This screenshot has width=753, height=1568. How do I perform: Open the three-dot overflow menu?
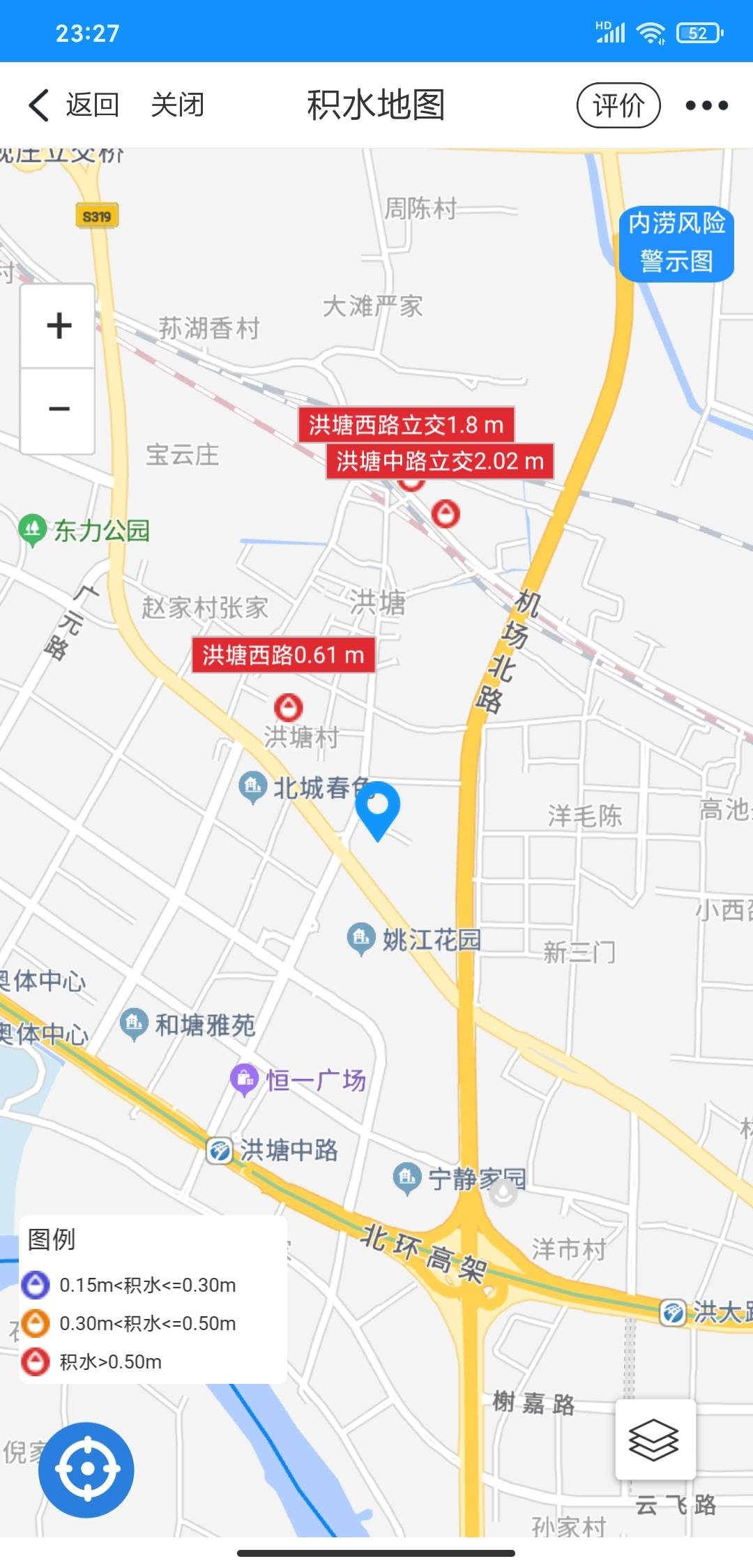point(707,105)
